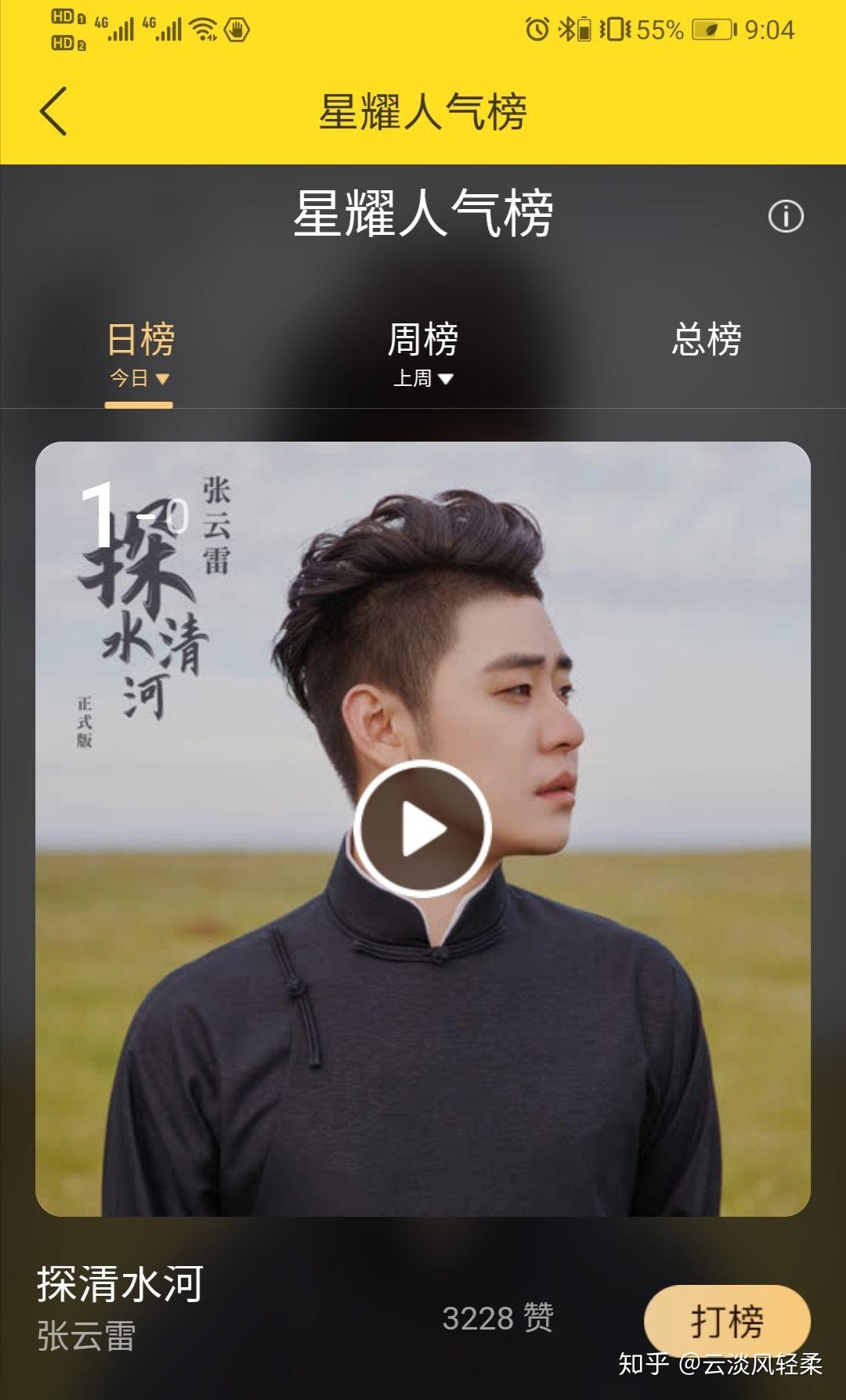The height and width of the screenshot is (1400, 846).
Task: Tap the battery percentage indicator showing 55%
Action: [x=659, y=30]
